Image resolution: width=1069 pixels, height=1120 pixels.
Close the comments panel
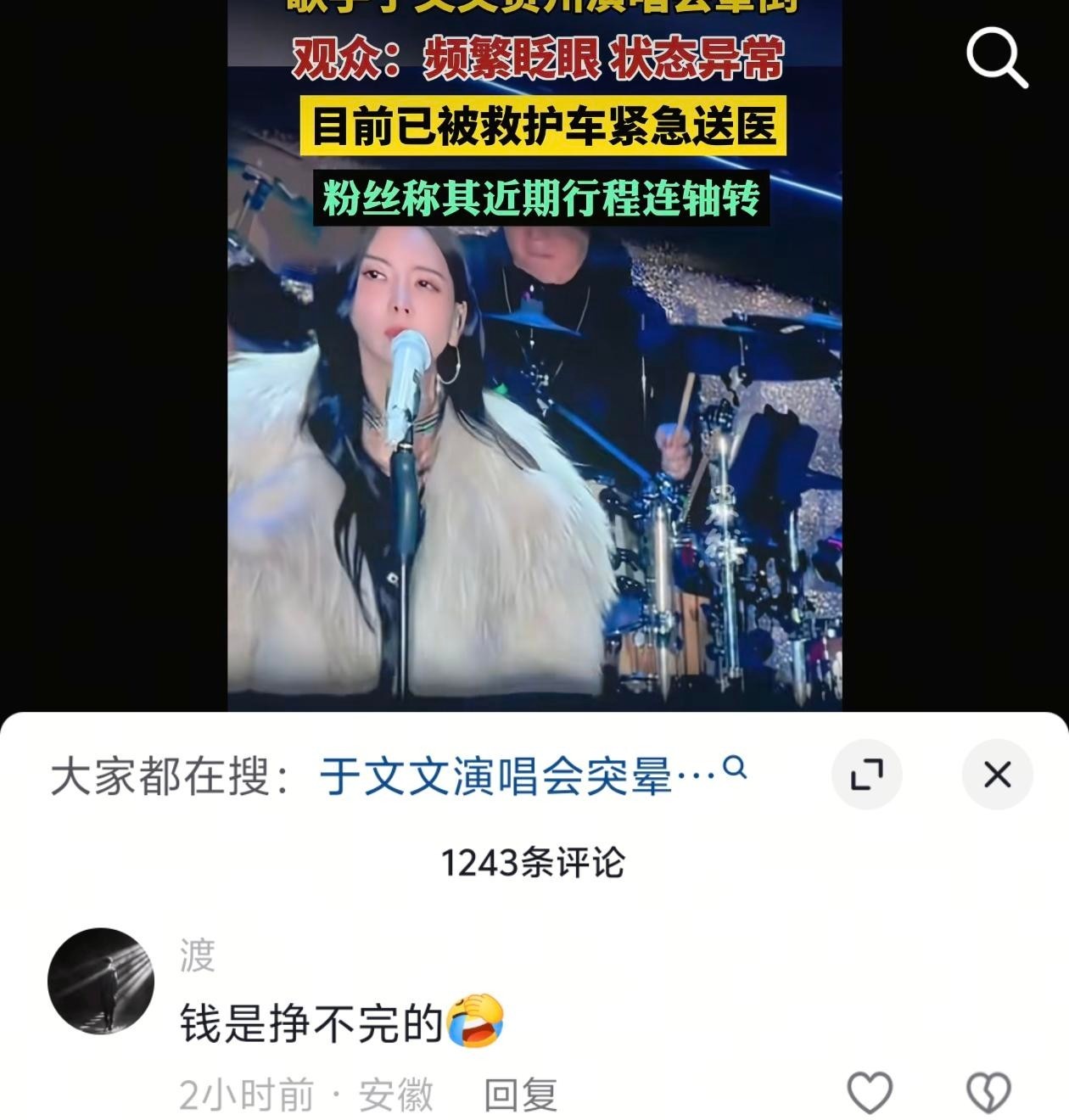click(997, 774)
